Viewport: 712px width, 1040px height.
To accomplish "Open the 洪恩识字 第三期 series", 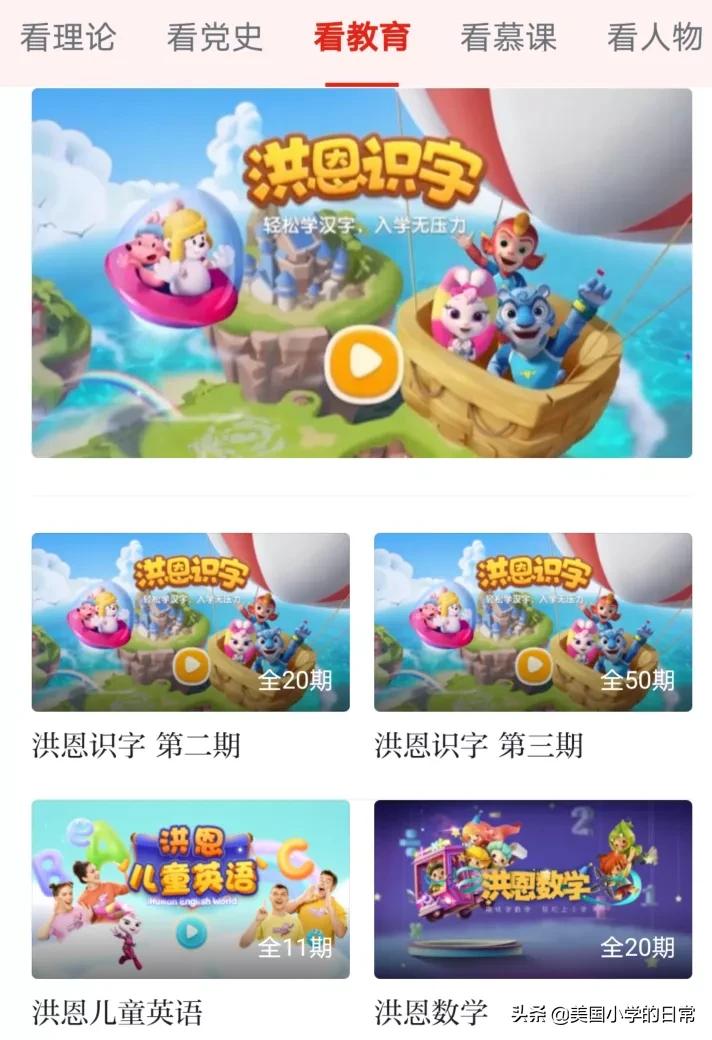I will [x=533, y=622].
